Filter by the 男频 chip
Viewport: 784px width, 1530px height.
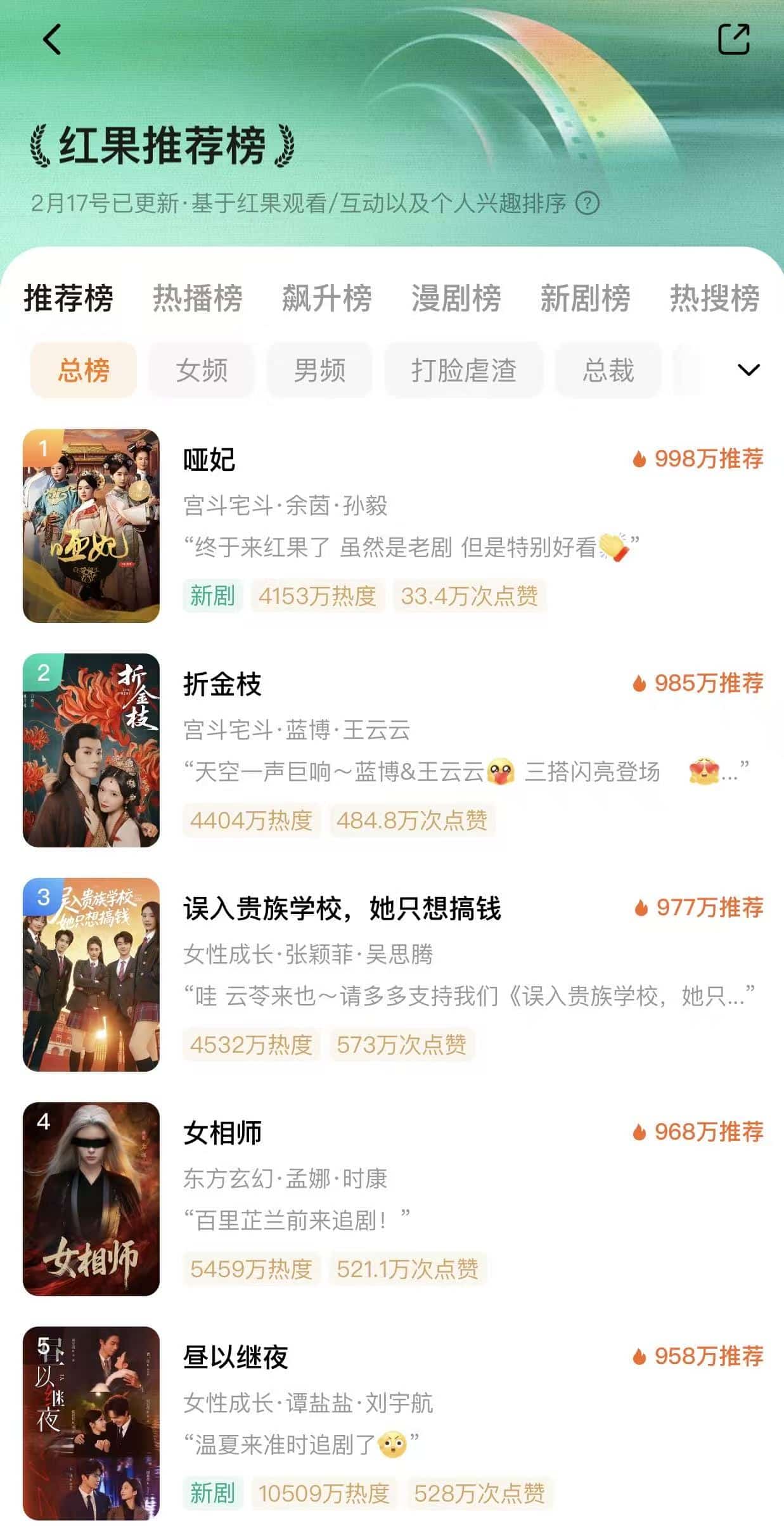(x=319, y=370)
